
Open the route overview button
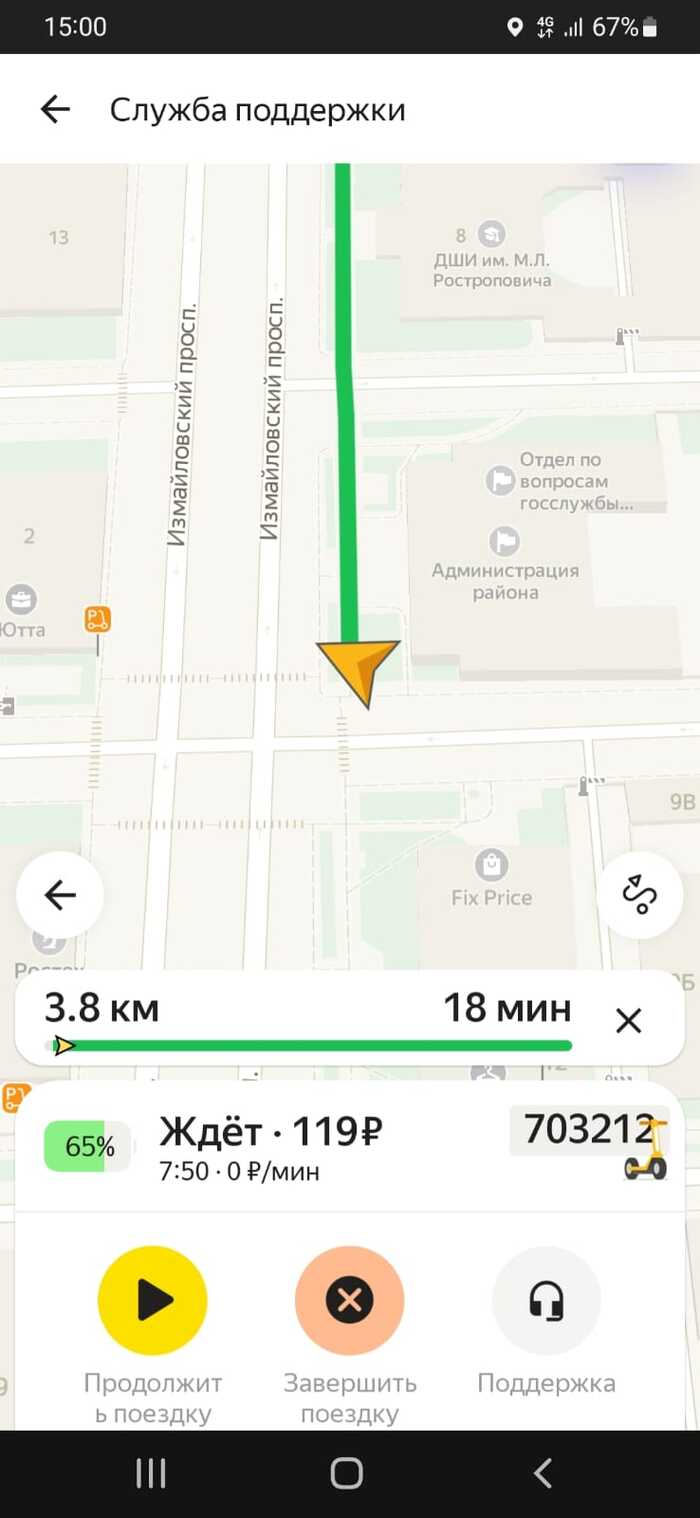(639, 895)
